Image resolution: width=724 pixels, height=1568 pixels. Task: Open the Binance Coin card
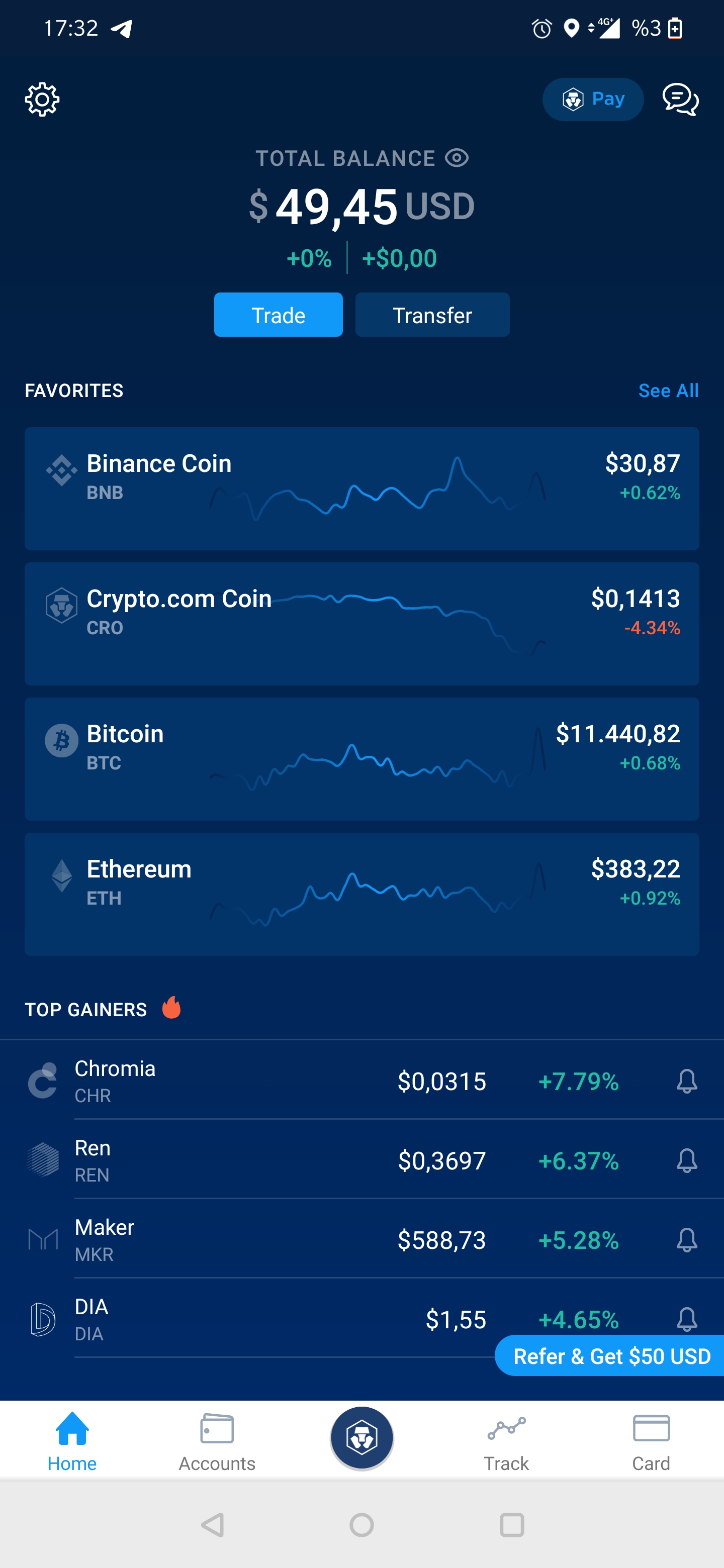[361, 489]
